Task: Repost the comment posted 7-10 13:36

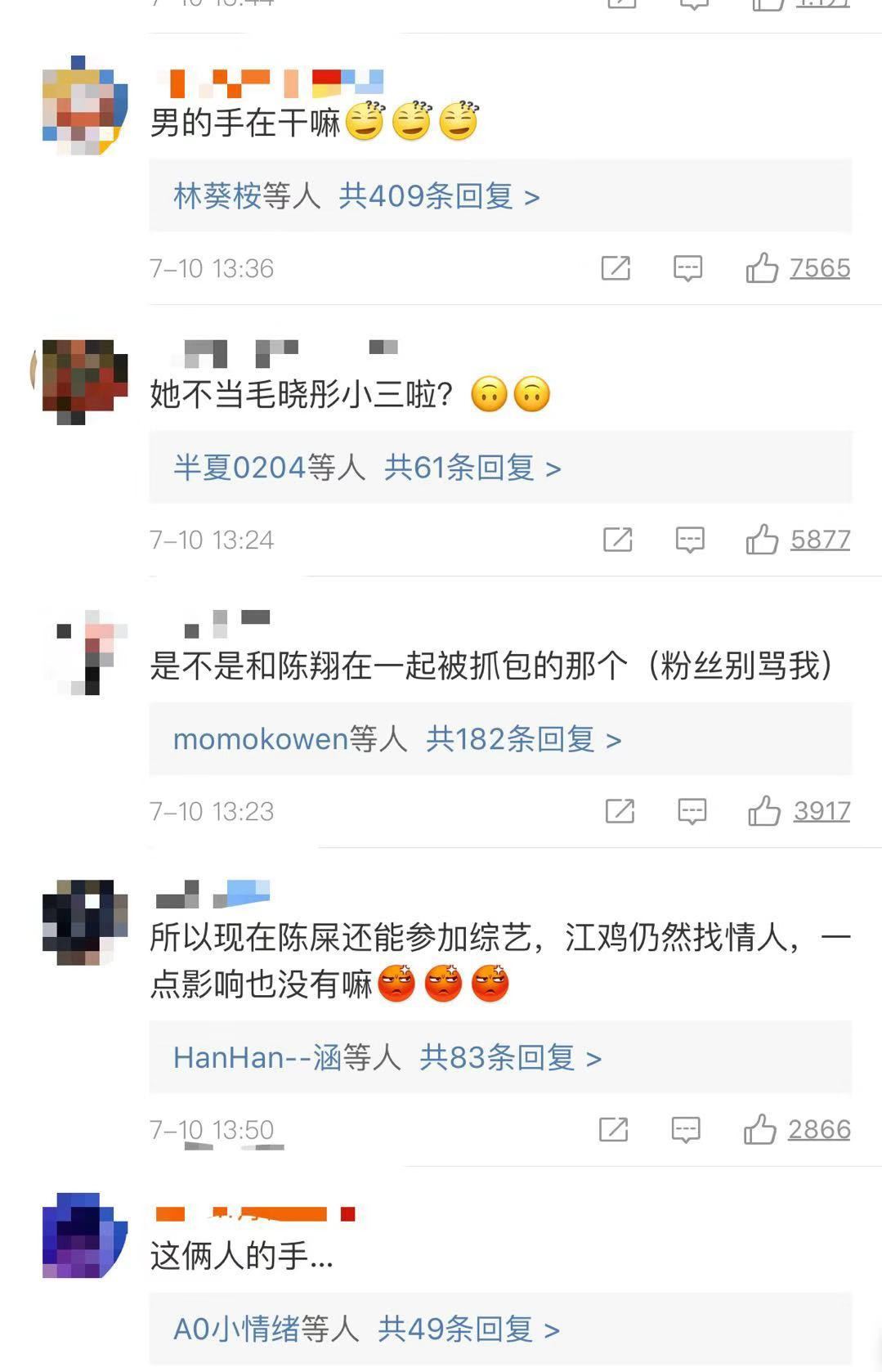Action: tap(616, 268)
